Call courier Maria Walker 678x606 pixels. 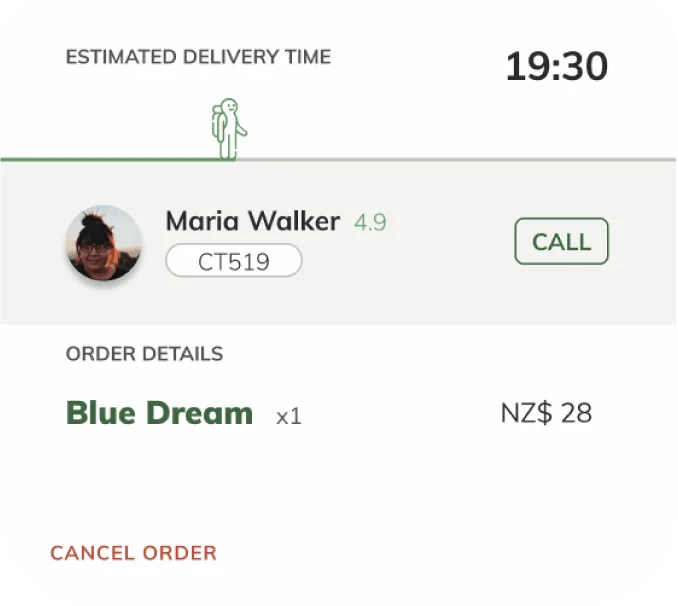pos(561,242)
